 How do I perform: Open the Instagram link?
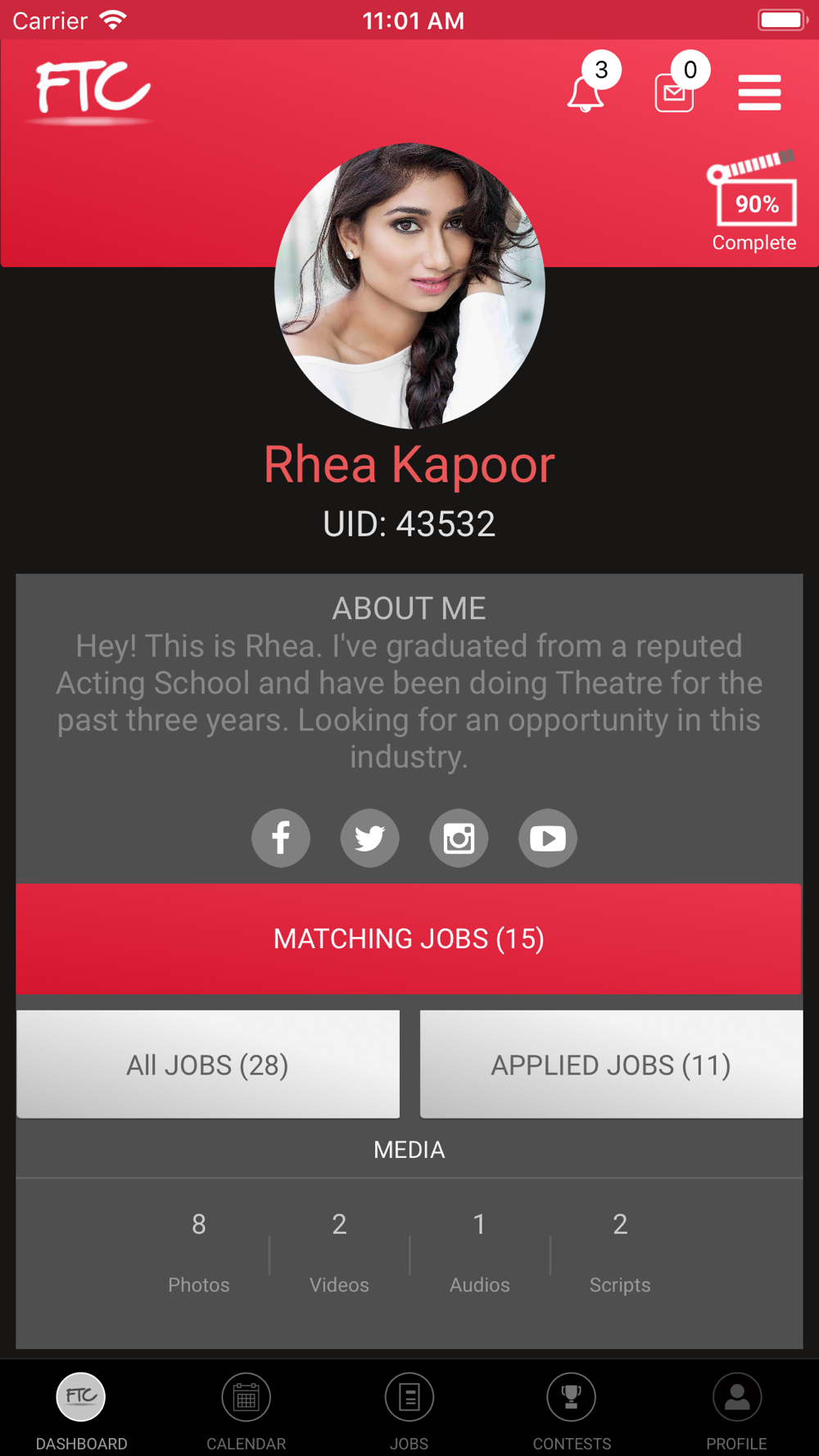pos(459,838)
